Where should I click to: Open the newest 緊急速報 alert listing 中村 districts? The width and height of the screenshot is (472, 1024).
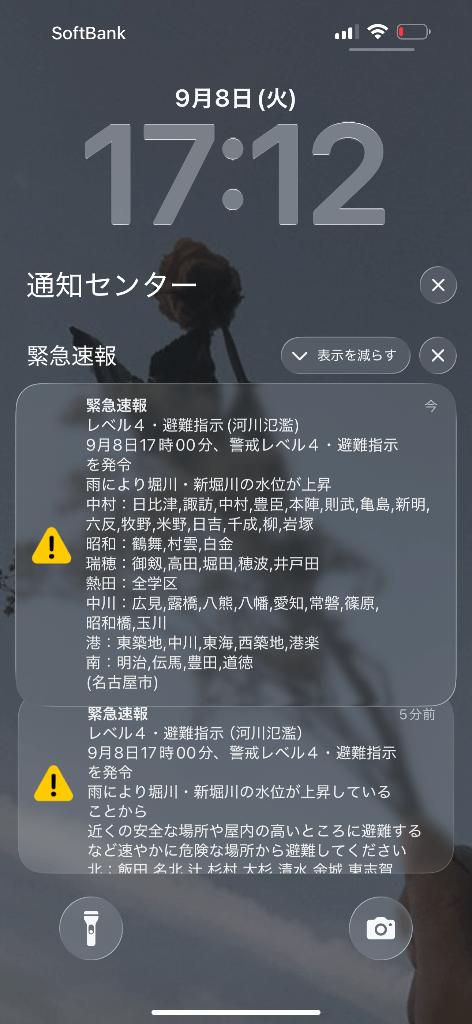point(236,544)
